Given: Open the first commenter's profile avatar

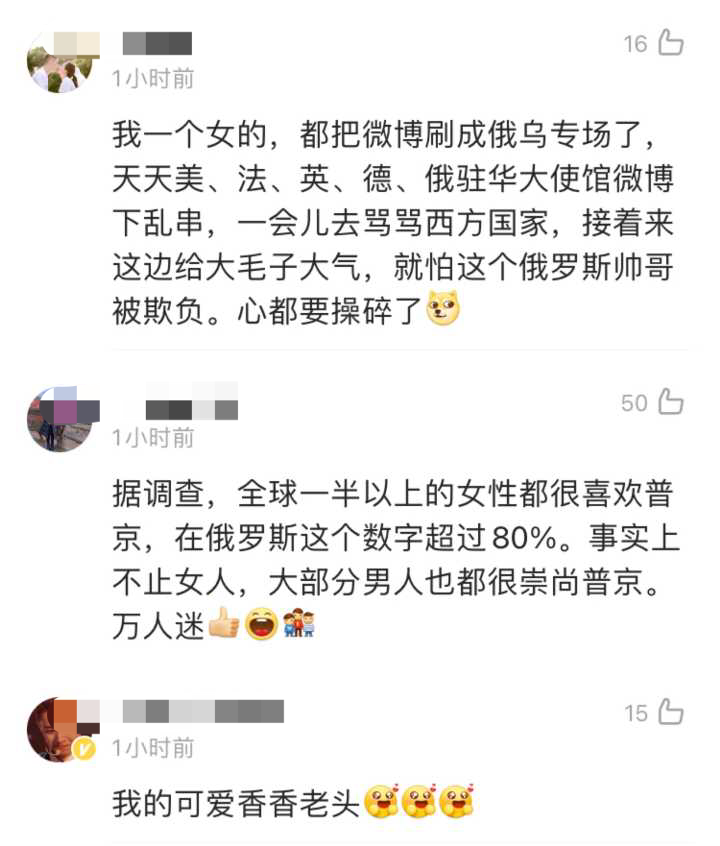Looking at the screenshot, I should pos(65,60).
